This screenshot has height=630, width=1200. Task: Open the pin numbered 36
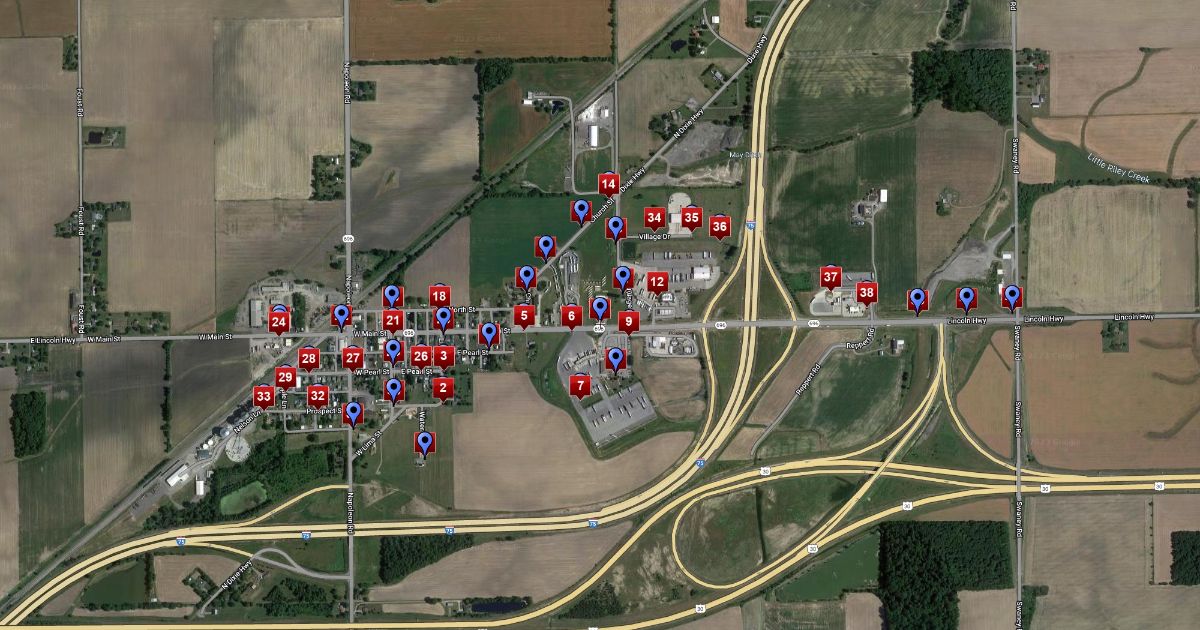(720, 226)
